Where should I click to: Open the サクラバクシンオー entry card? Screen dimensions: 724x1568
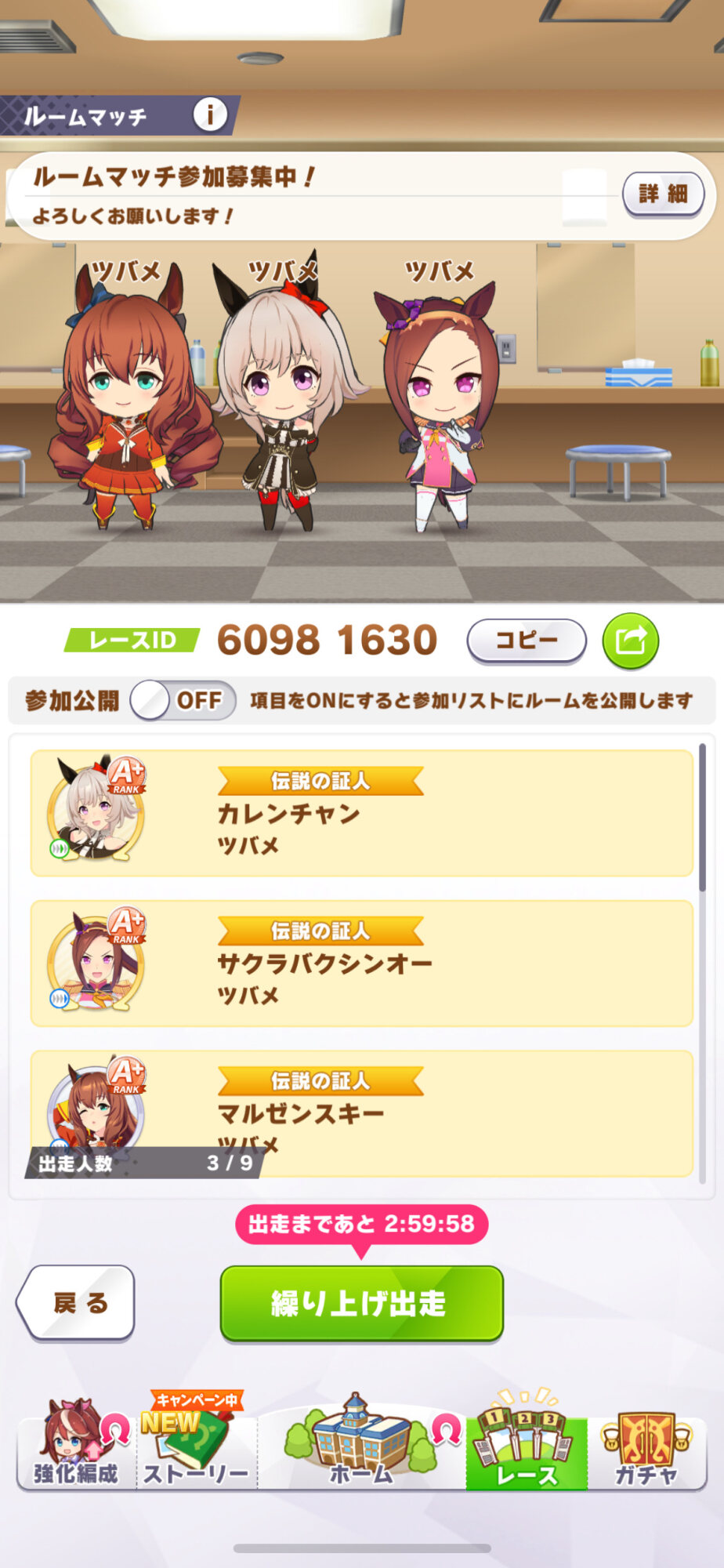[x=361, y=963]
